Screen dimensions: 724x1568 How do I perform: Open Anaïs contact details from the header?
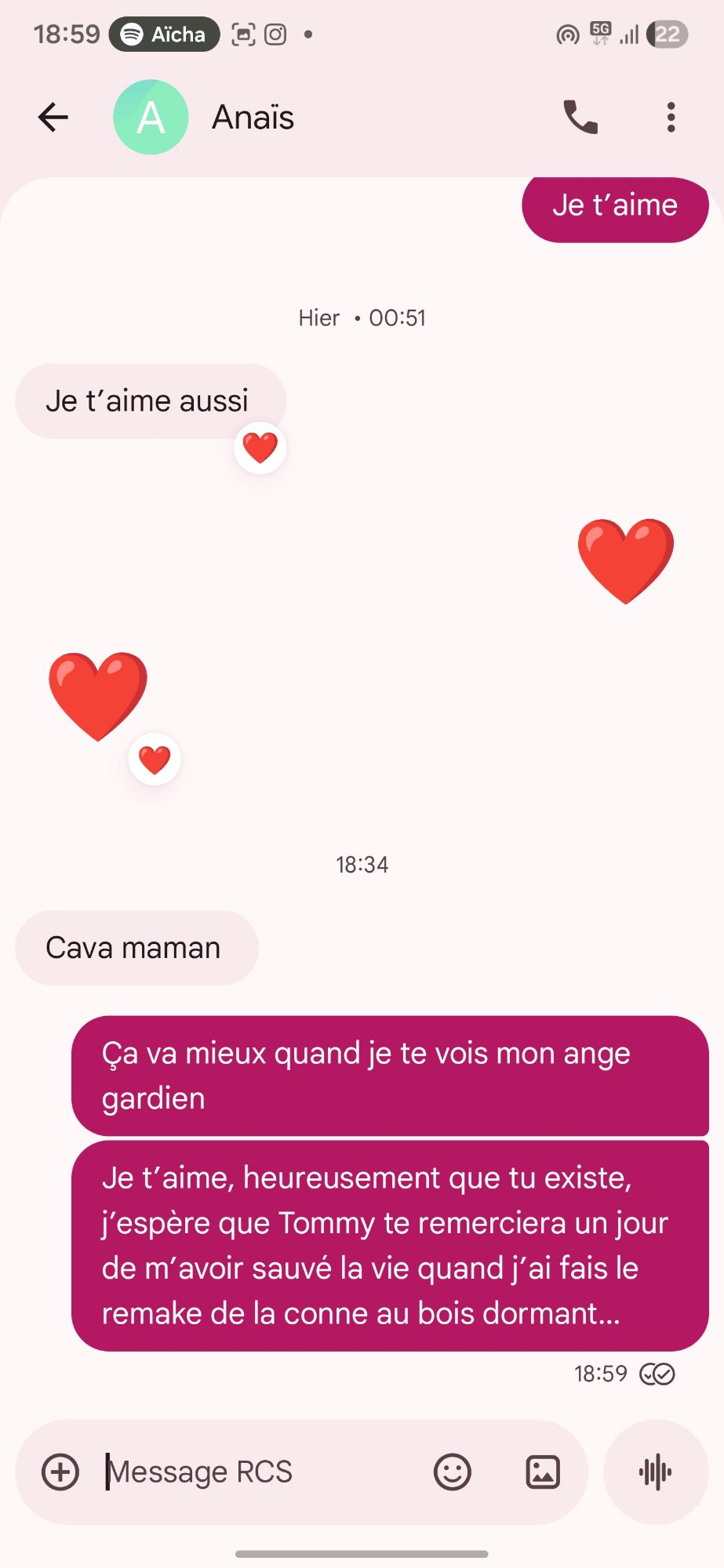pyautogui.click(x=253, y=118)
